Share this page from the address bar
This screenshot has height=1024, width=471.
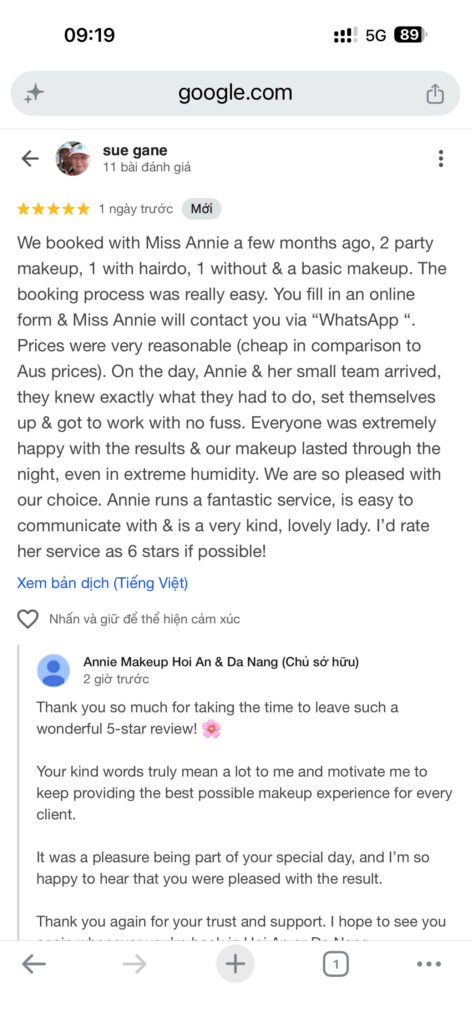click(435, 94)
